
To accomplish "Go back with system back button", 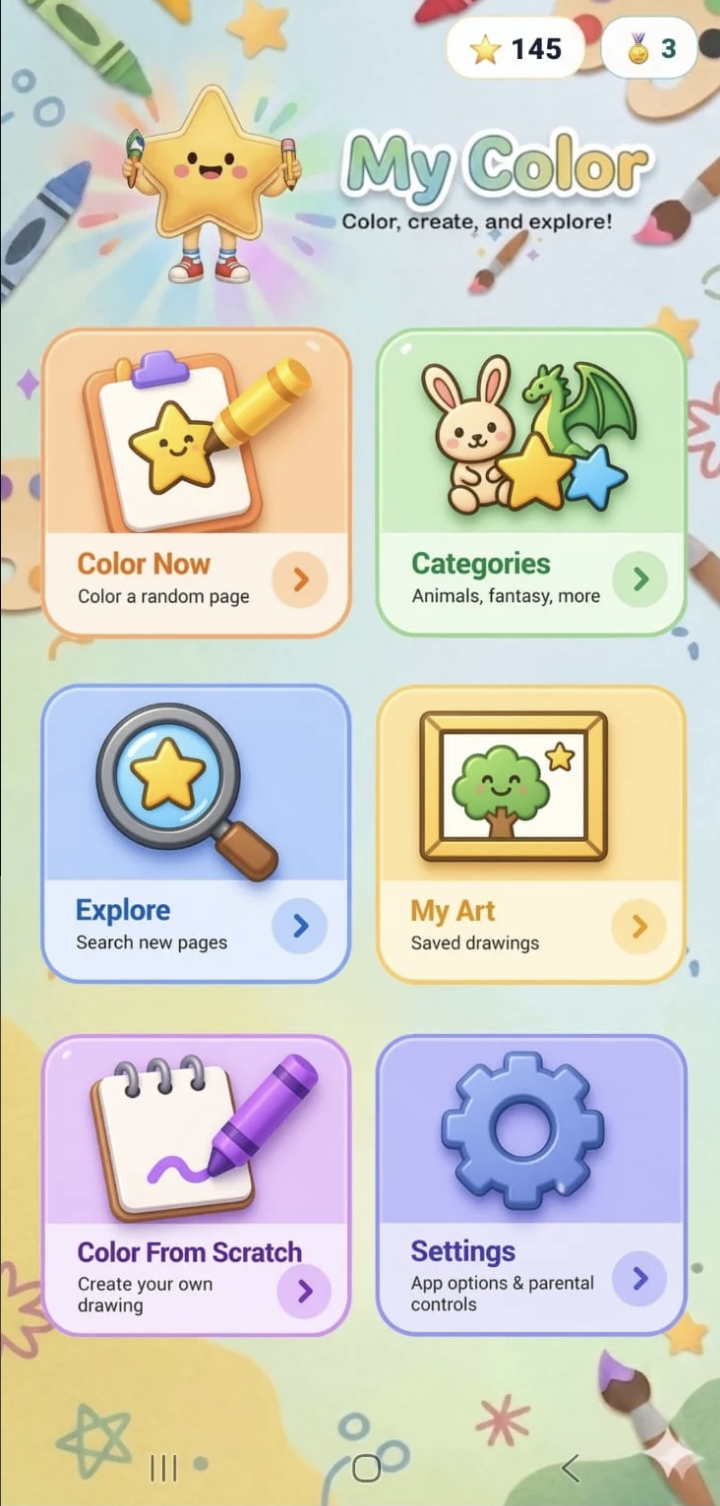I will (x=570, y=1468).
